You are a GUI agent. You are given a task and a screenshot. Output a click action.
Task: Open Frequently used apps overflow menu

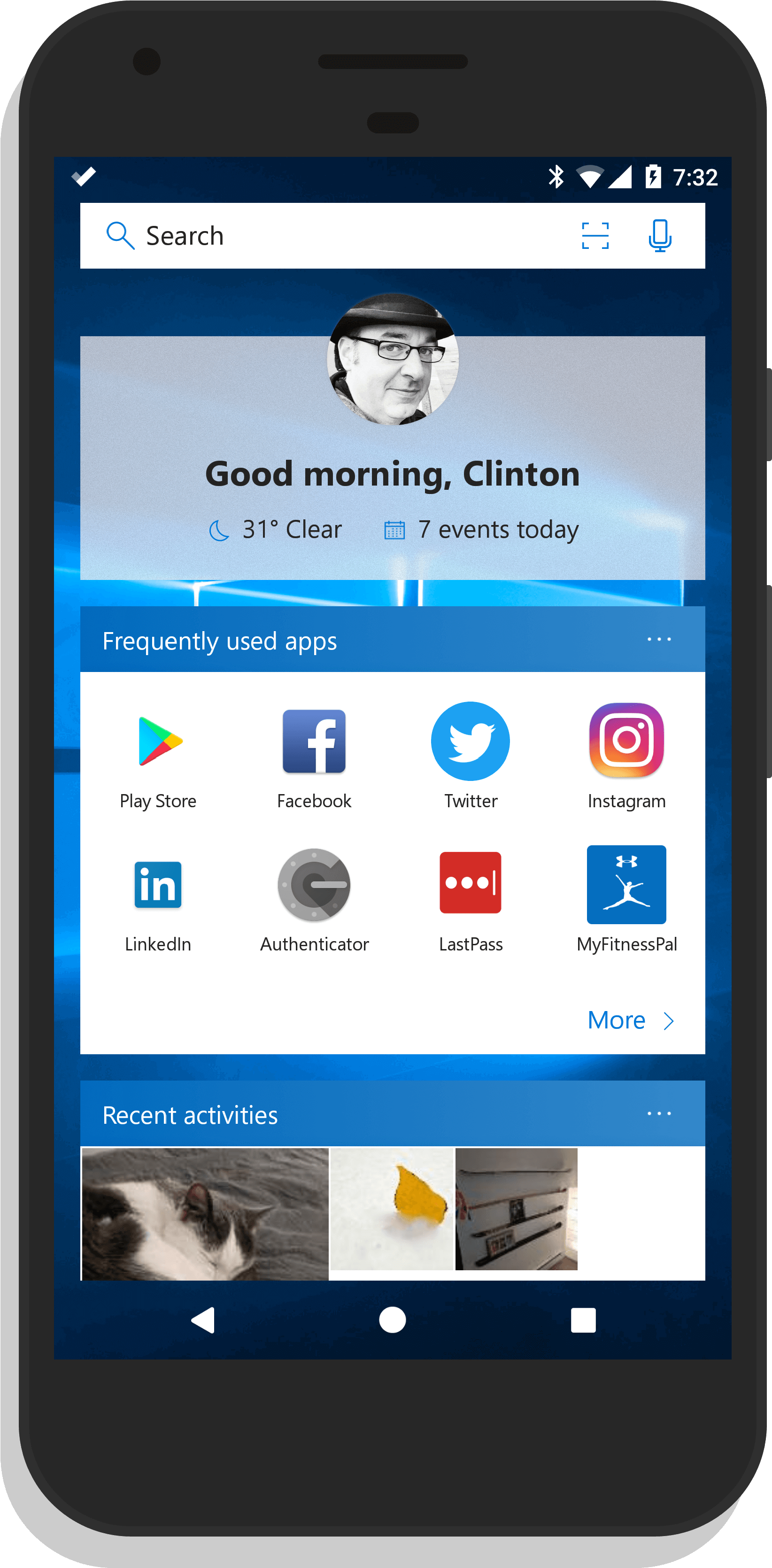click(659, 639)
